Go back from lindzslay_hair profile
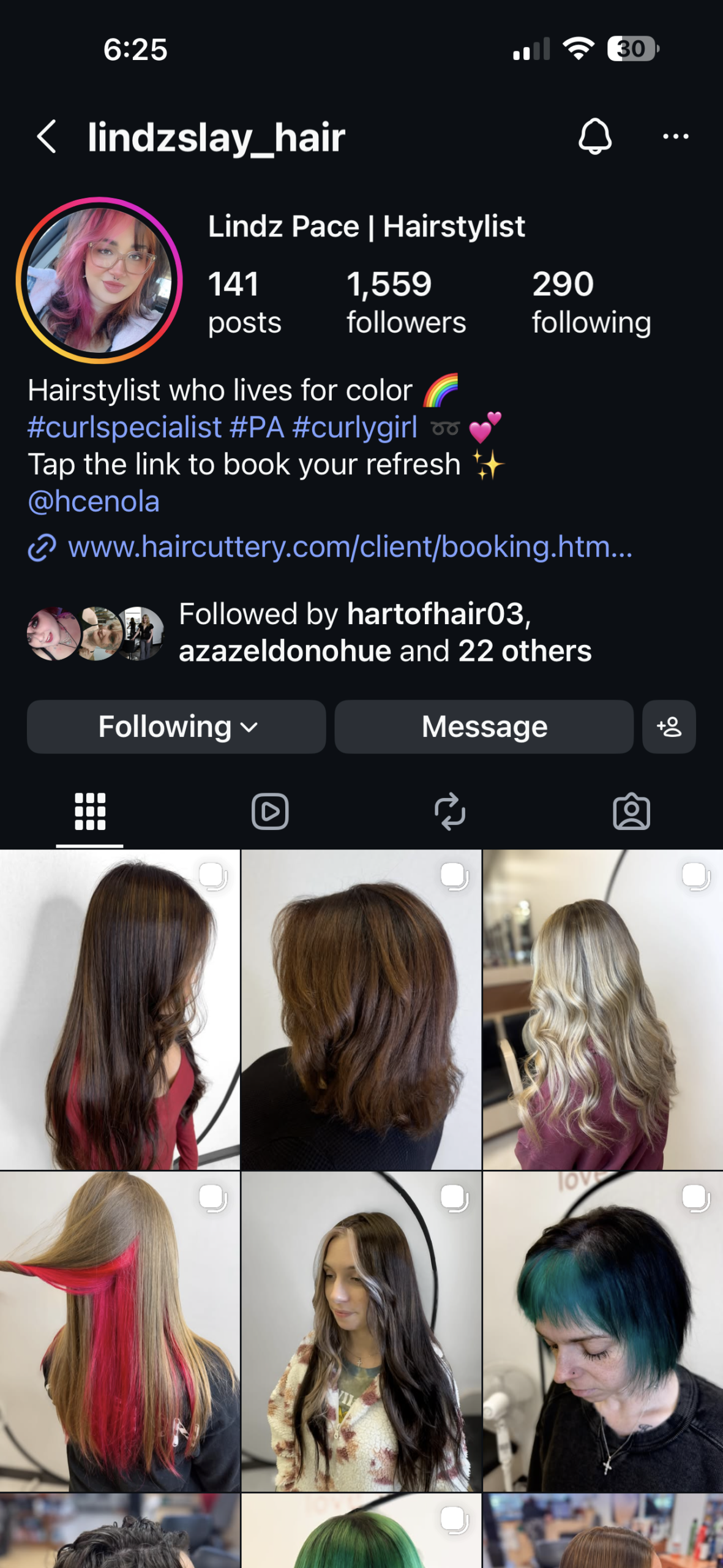 pos(47,137)
